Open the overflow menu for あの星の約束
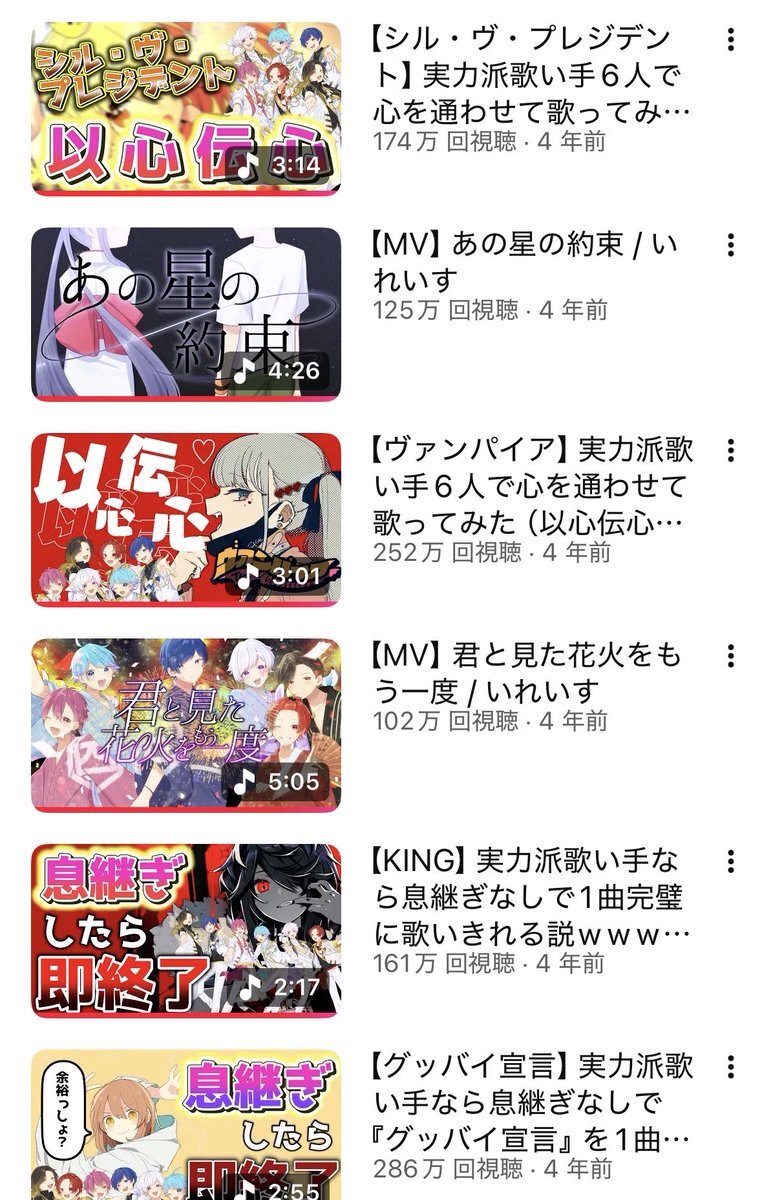Image resolution: width=762 pixels, height=1200 pixels. tap(731, 245)
